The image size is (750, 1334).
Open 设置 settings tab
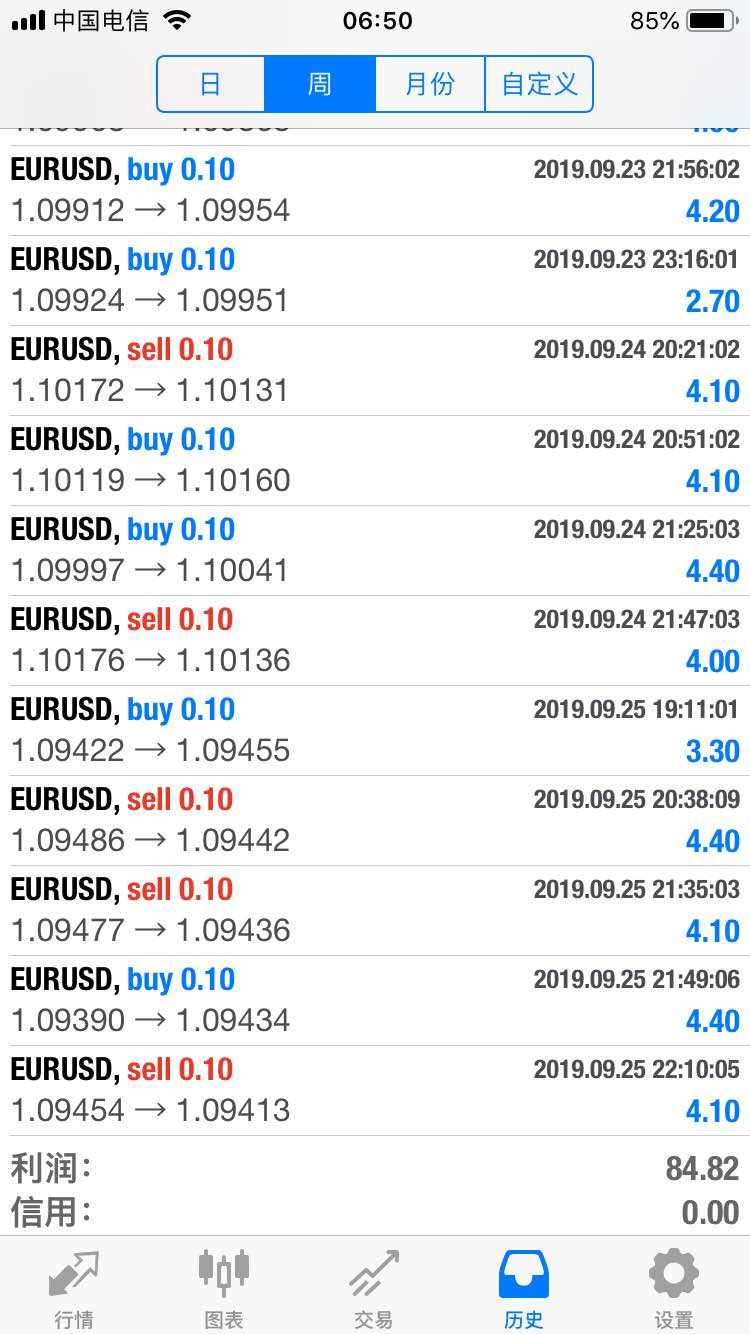tap(674, 1289)
